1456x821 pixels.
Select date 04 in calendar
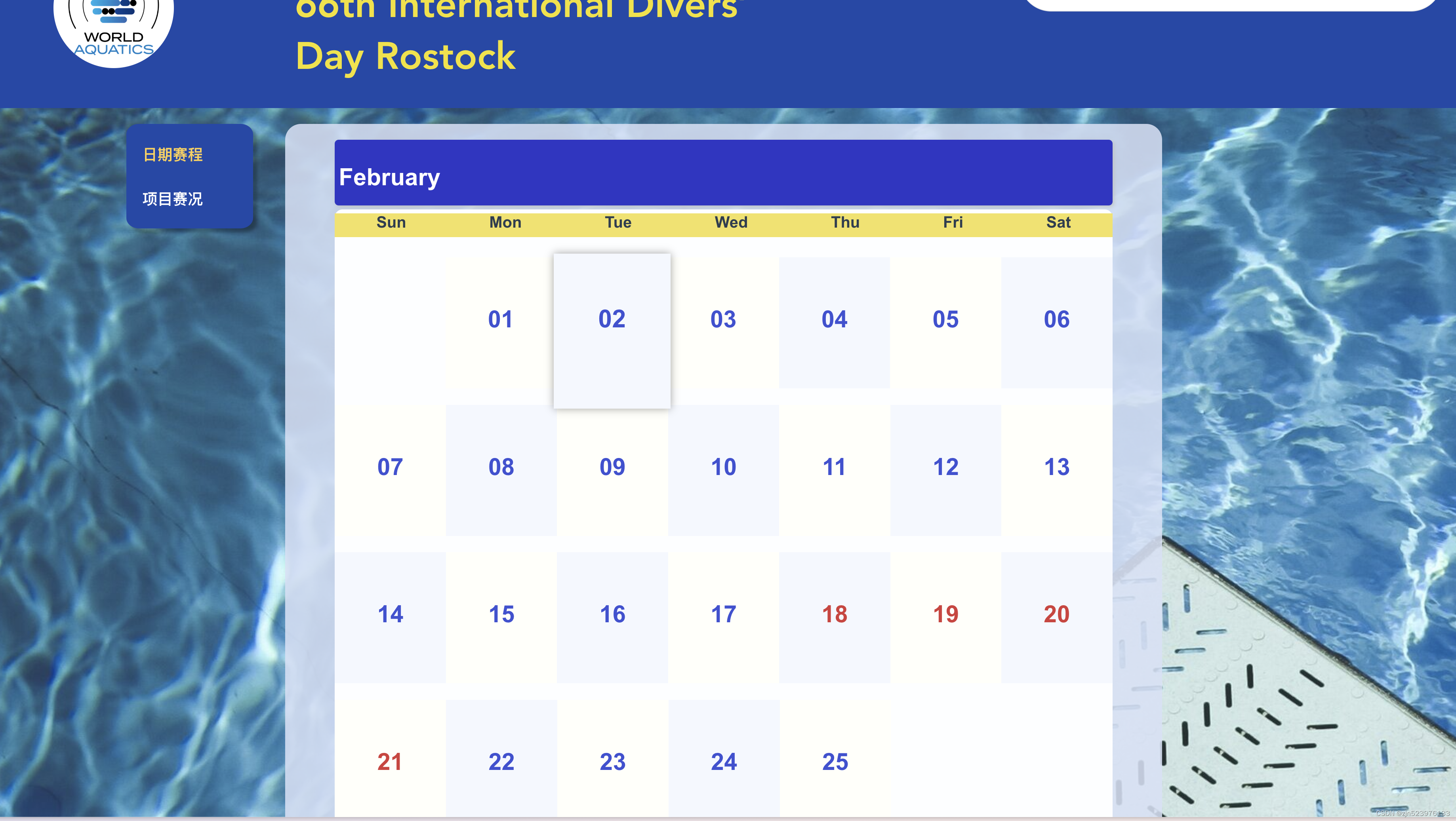(834, 320)
